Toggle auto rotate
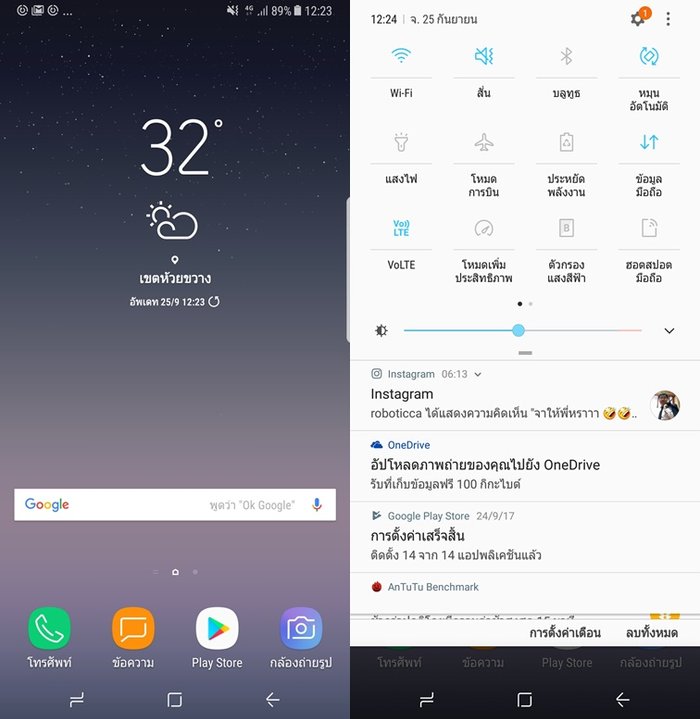700x719 pixels. [x=649, y=57]
